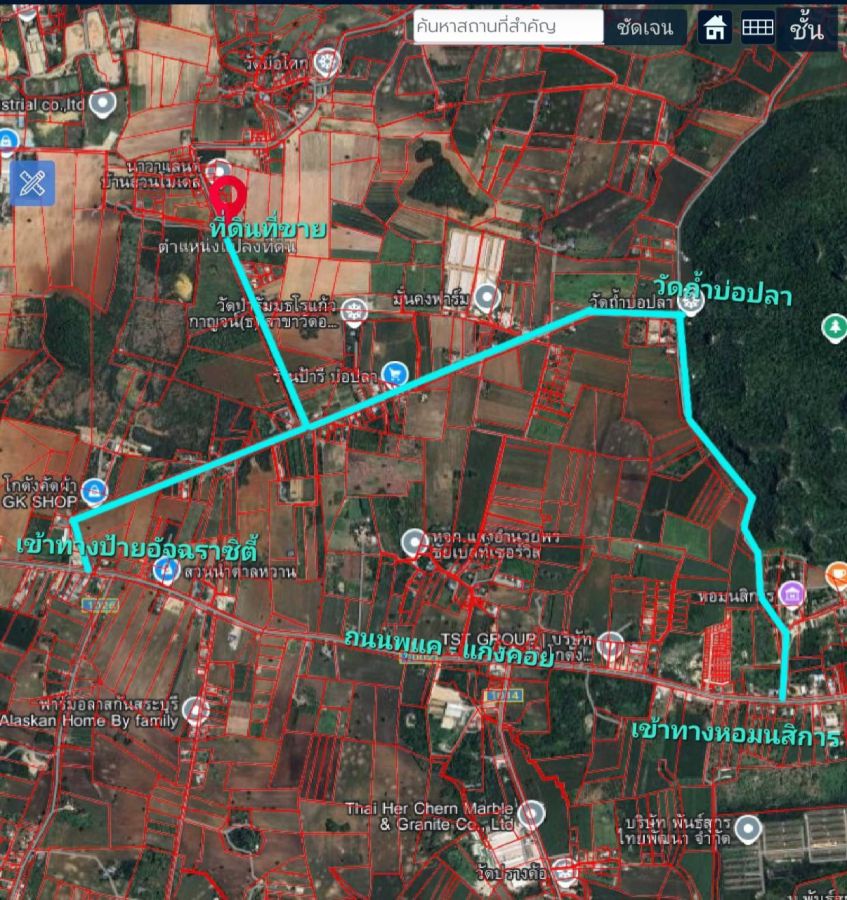Open the grid icon beside home
847x900 pixels.
click(757, 28)
